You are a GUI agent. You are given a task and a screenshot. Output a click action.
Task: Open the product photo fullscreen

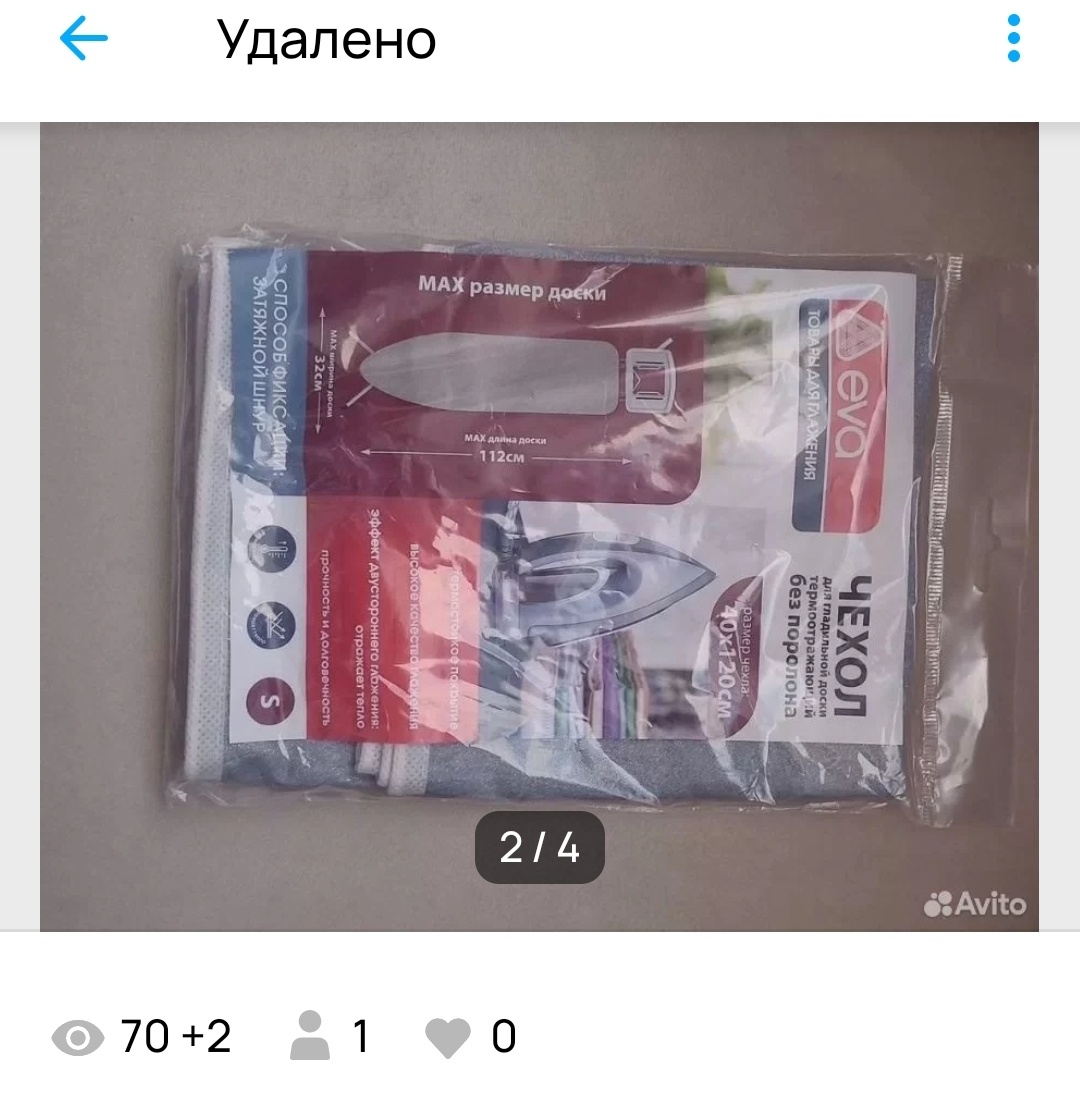[540, 520]
